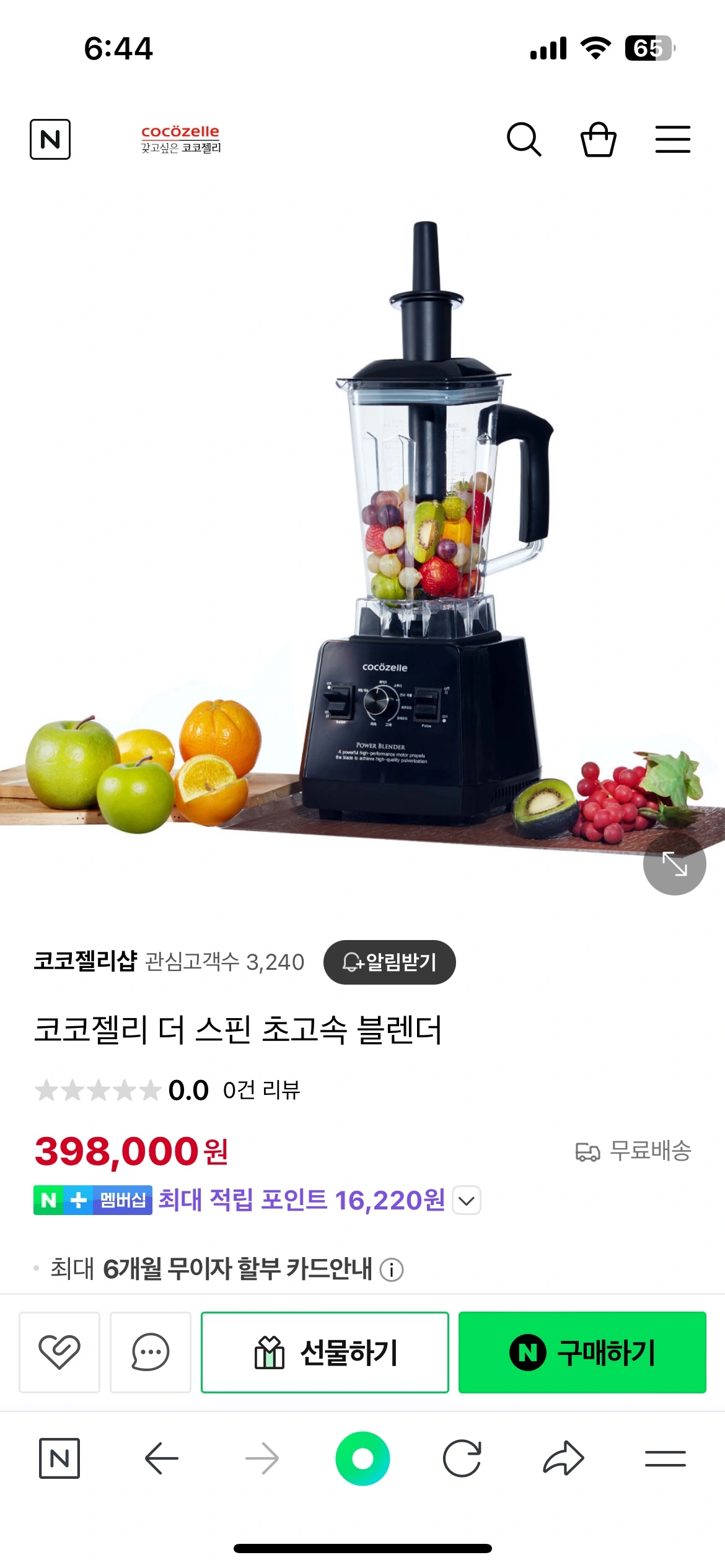
Task: Open Naver home from the bottom toolbar
Action: click(59, 1458)
